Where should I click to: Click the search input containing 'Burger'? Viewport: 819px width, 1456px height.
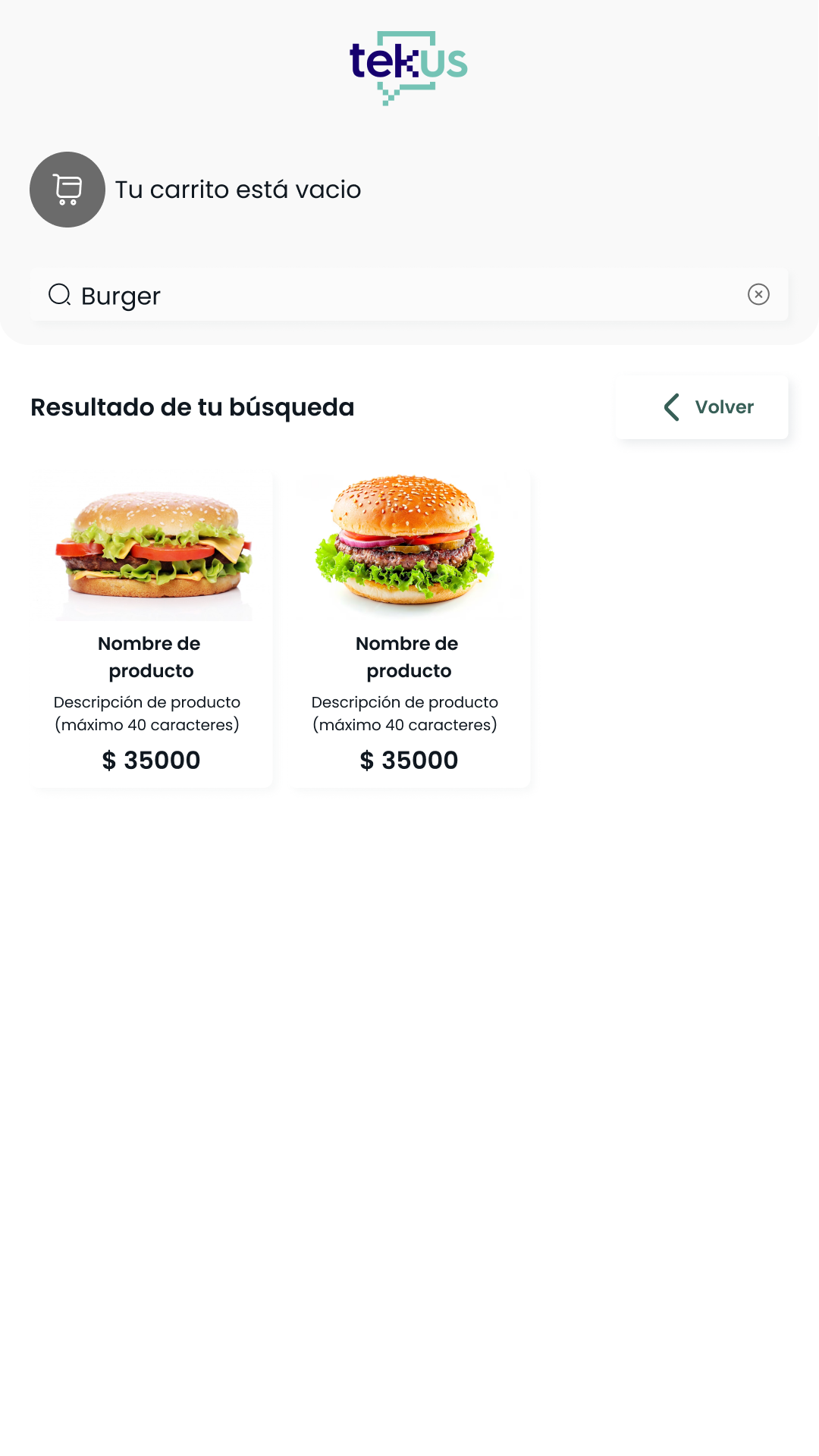click(x=303, y=295)
